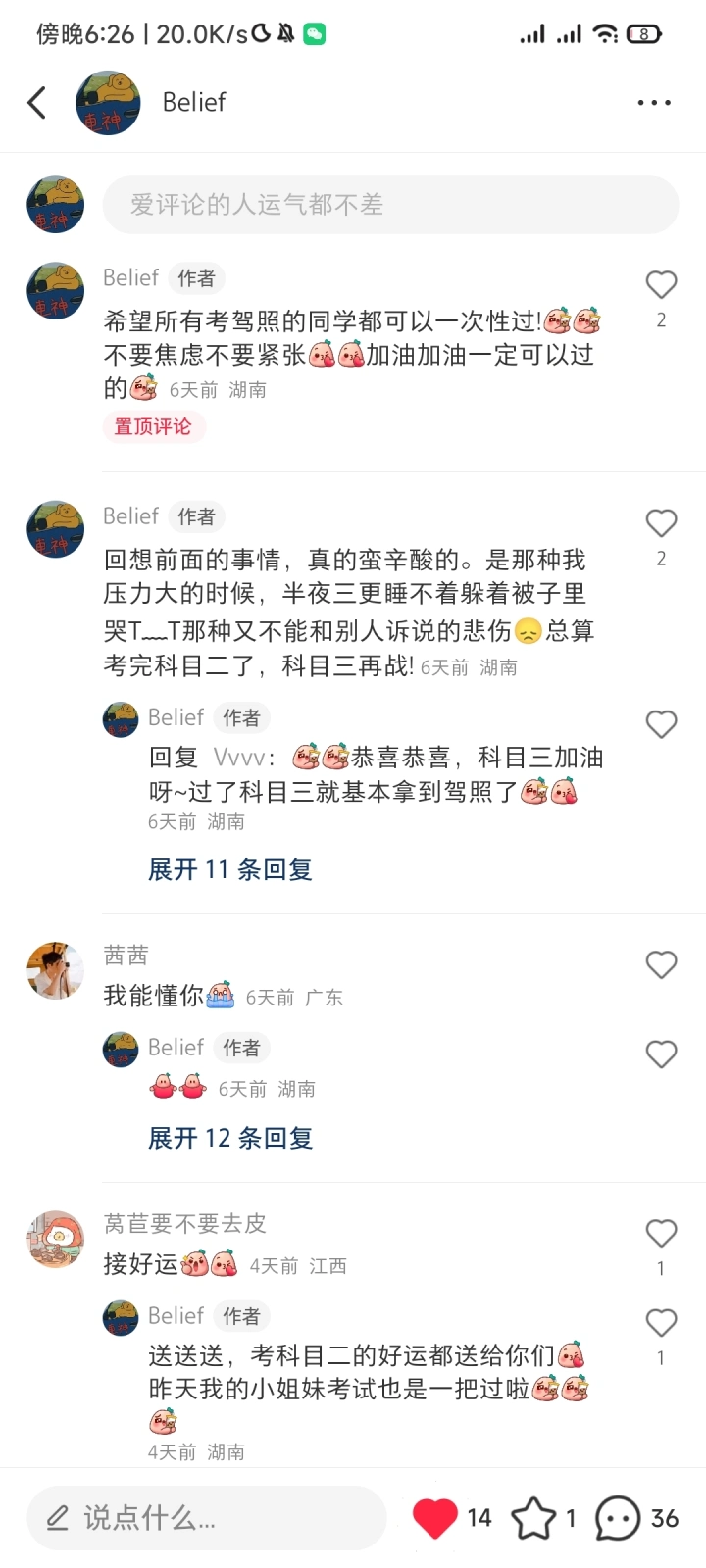Expand the 12 replies (展开 12 条回复)

(229, 1138)
